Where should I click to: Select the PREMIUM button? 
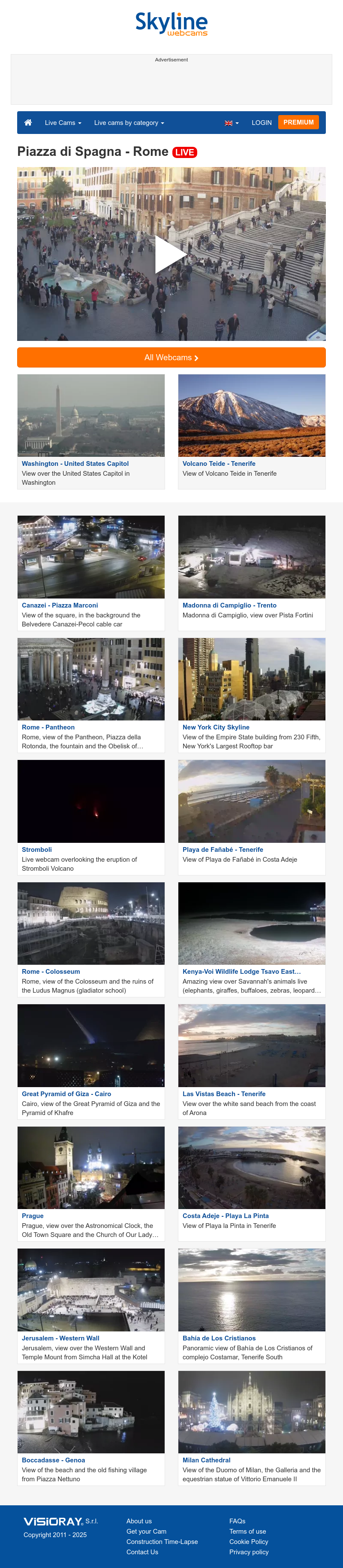(x=298, y=122)
